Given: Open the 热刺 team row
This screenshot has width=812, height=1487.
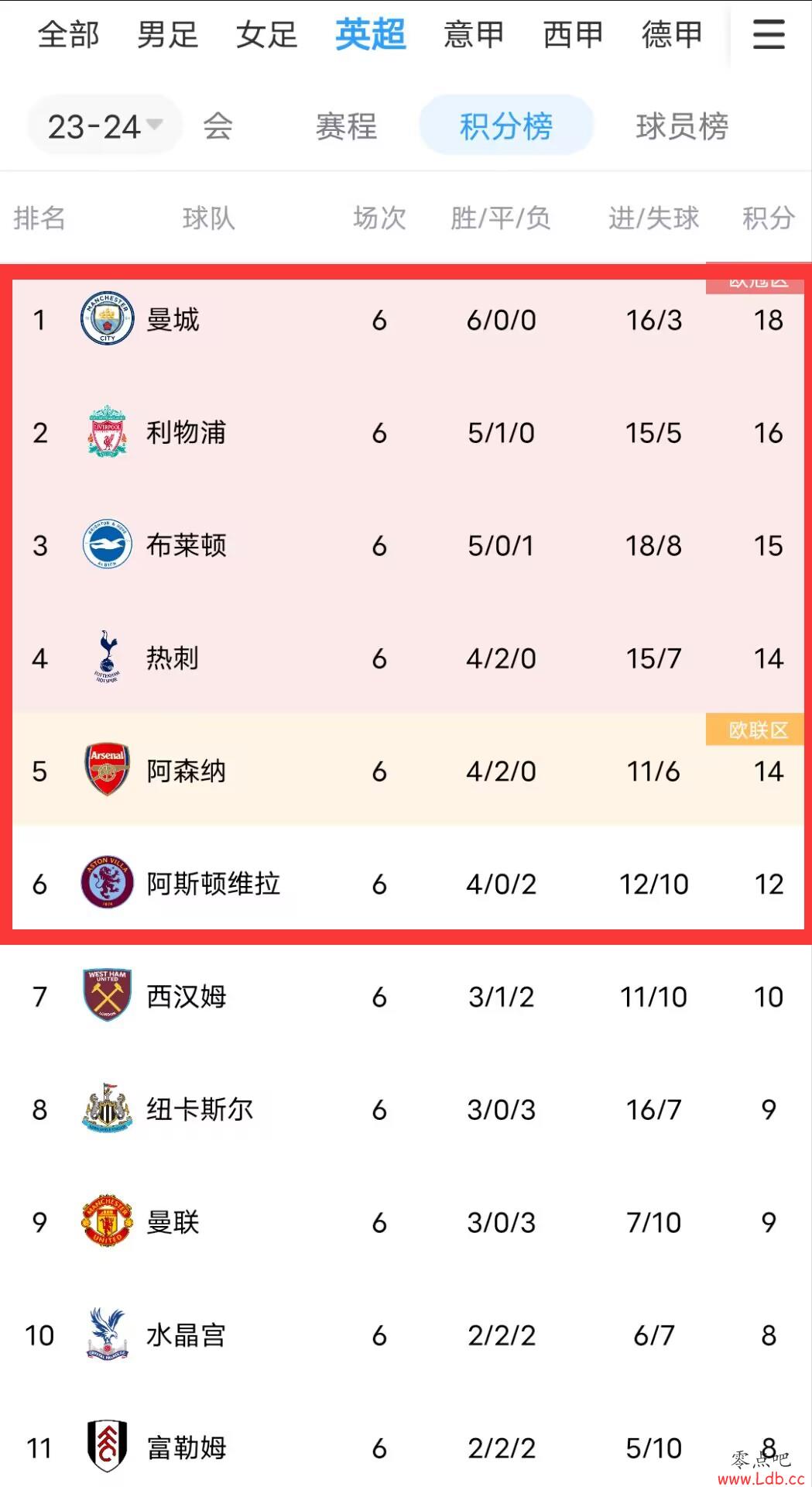Looking at the screenshot, I should pos(409,658).
